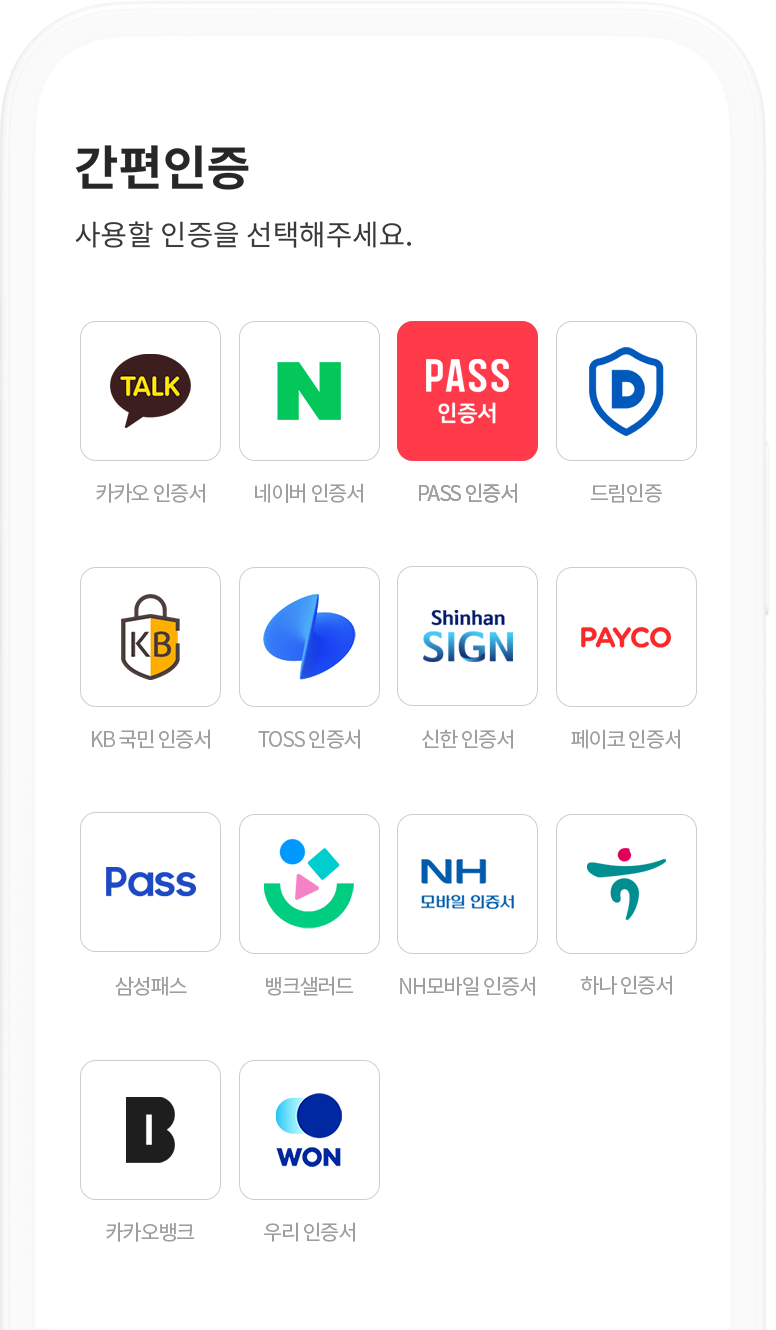Tap the 카카오뱅크 option

[x=150, y=1129]
